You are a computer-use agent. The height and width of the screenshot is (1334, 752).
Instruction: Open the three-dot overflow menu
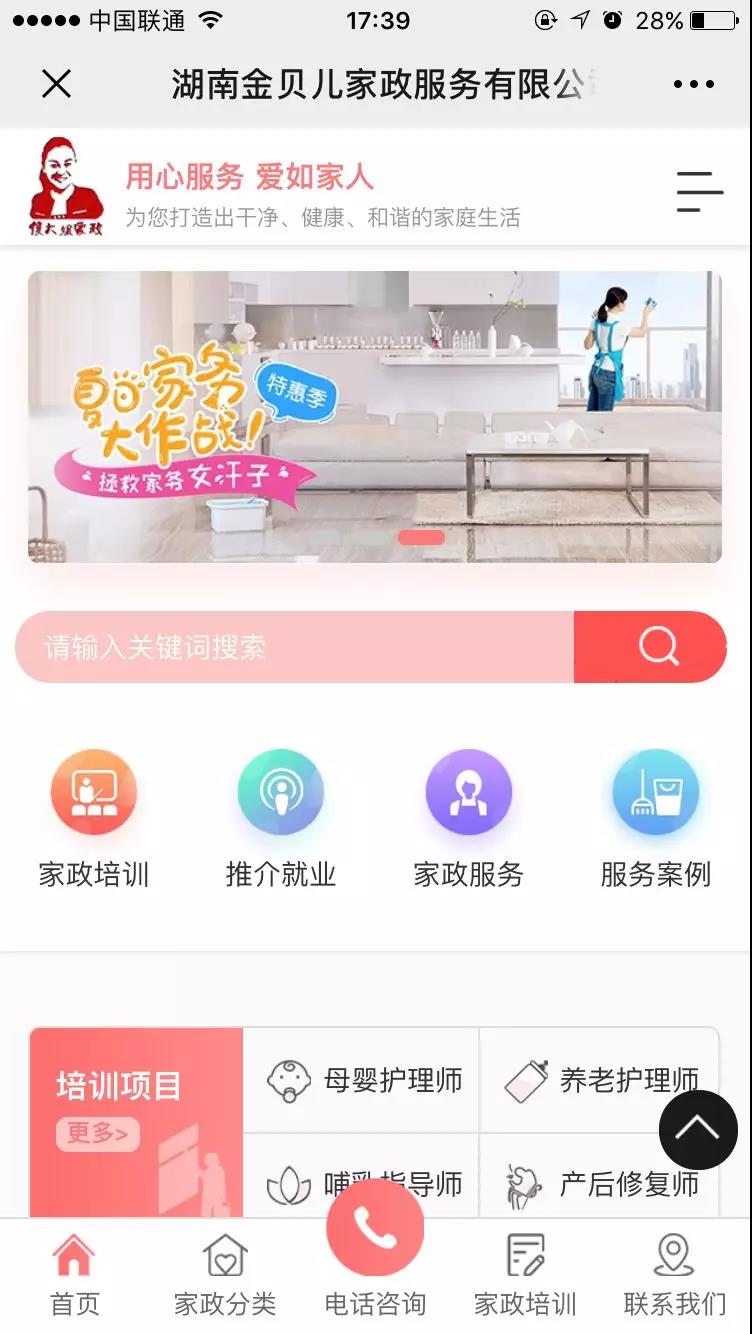[x=694, y=84]
